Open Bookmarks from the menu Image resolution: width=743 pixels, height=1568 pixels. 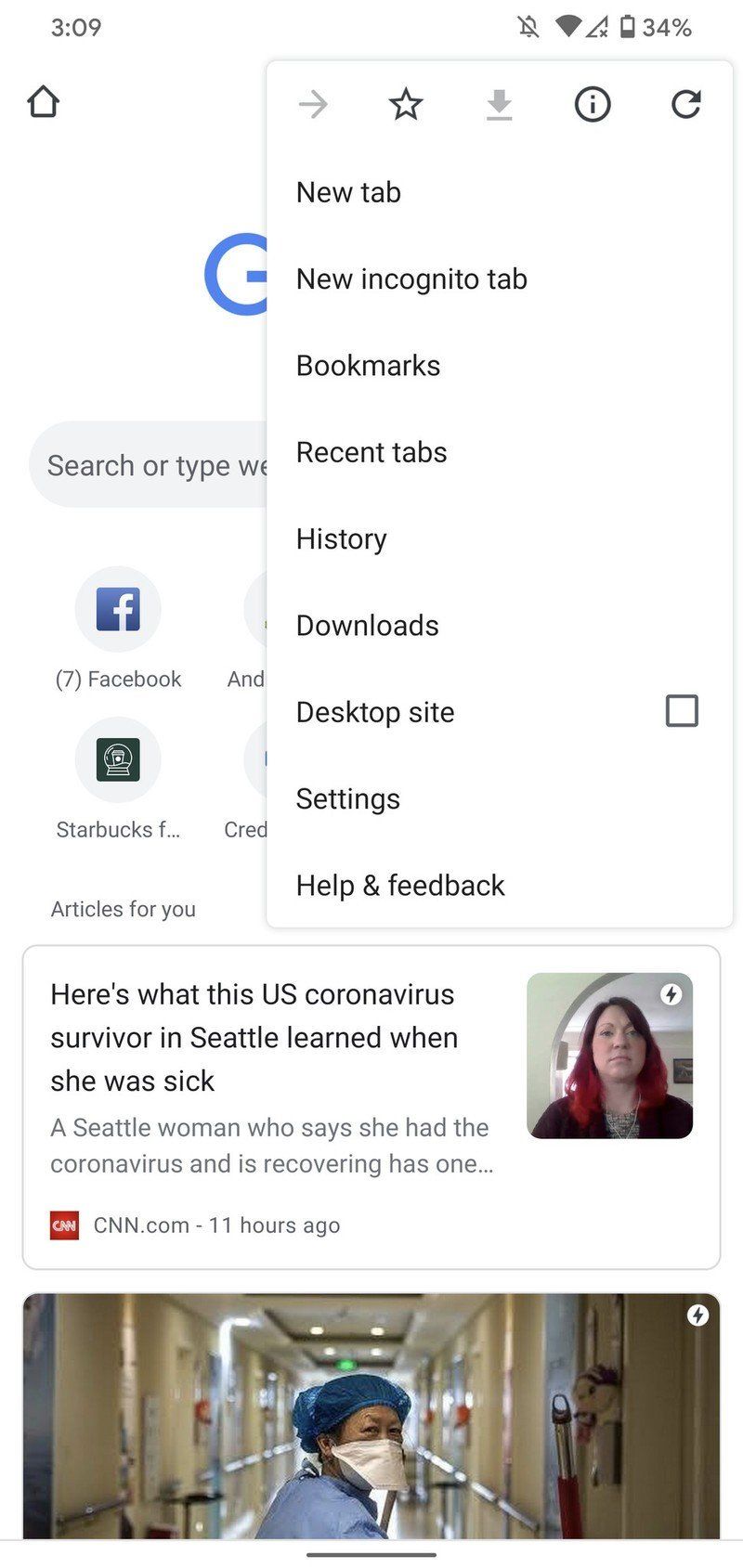[x=368, y=366]
